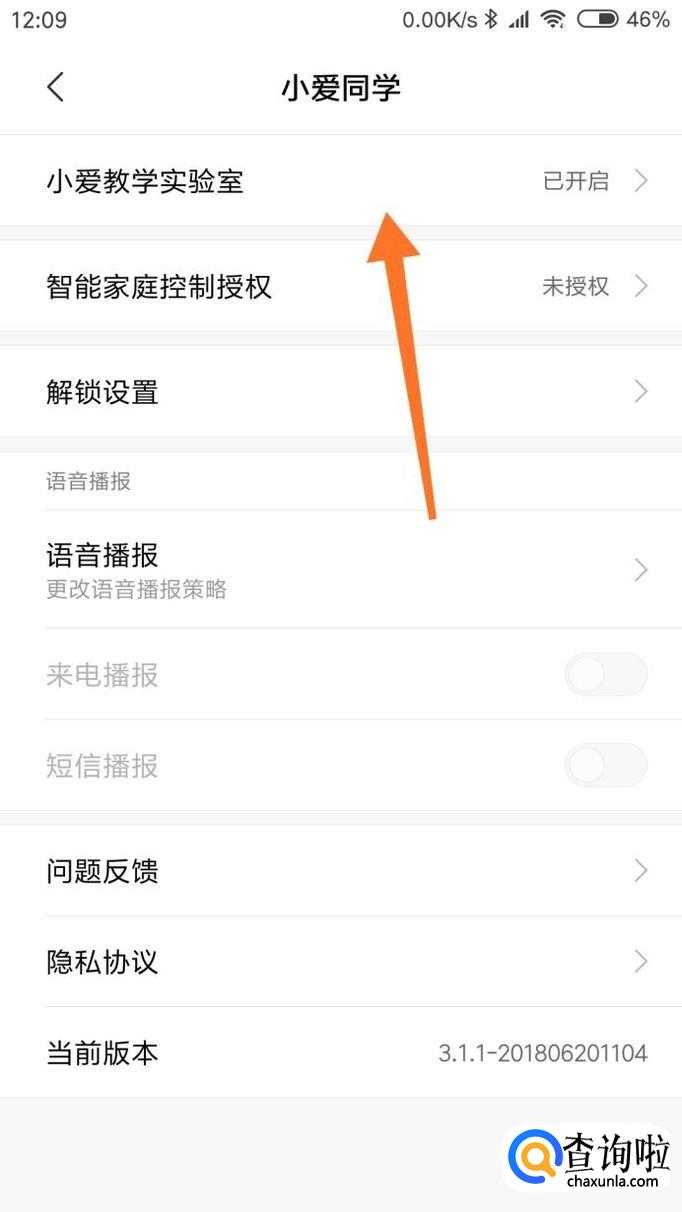Screen dimensions: 682x1212
Task: Go back from 小爱同学 settings
Action: [x=55, y=87]
